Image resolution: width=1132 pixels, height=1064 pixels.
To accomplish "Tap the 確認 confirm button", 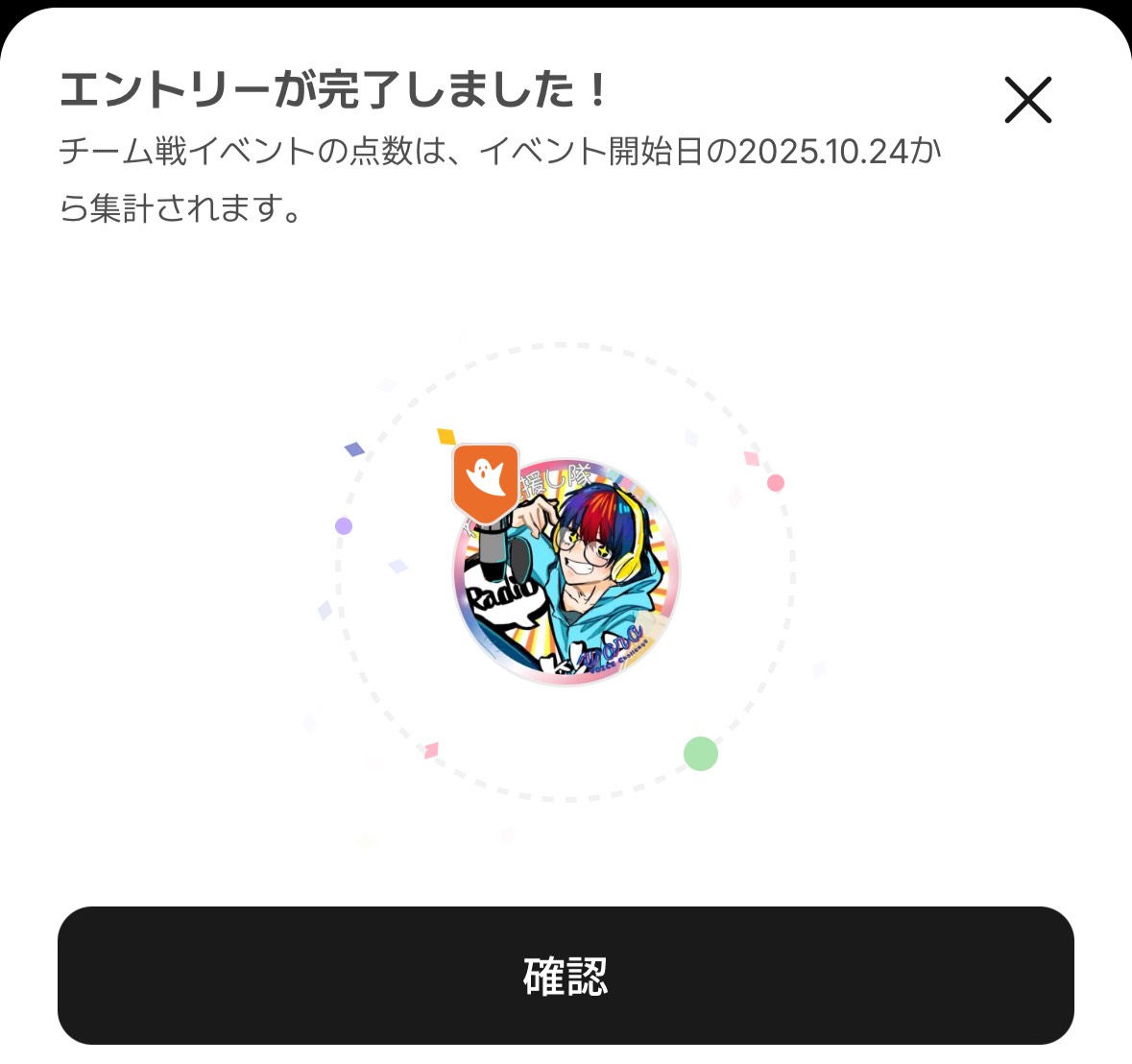I will click(566, 976).
